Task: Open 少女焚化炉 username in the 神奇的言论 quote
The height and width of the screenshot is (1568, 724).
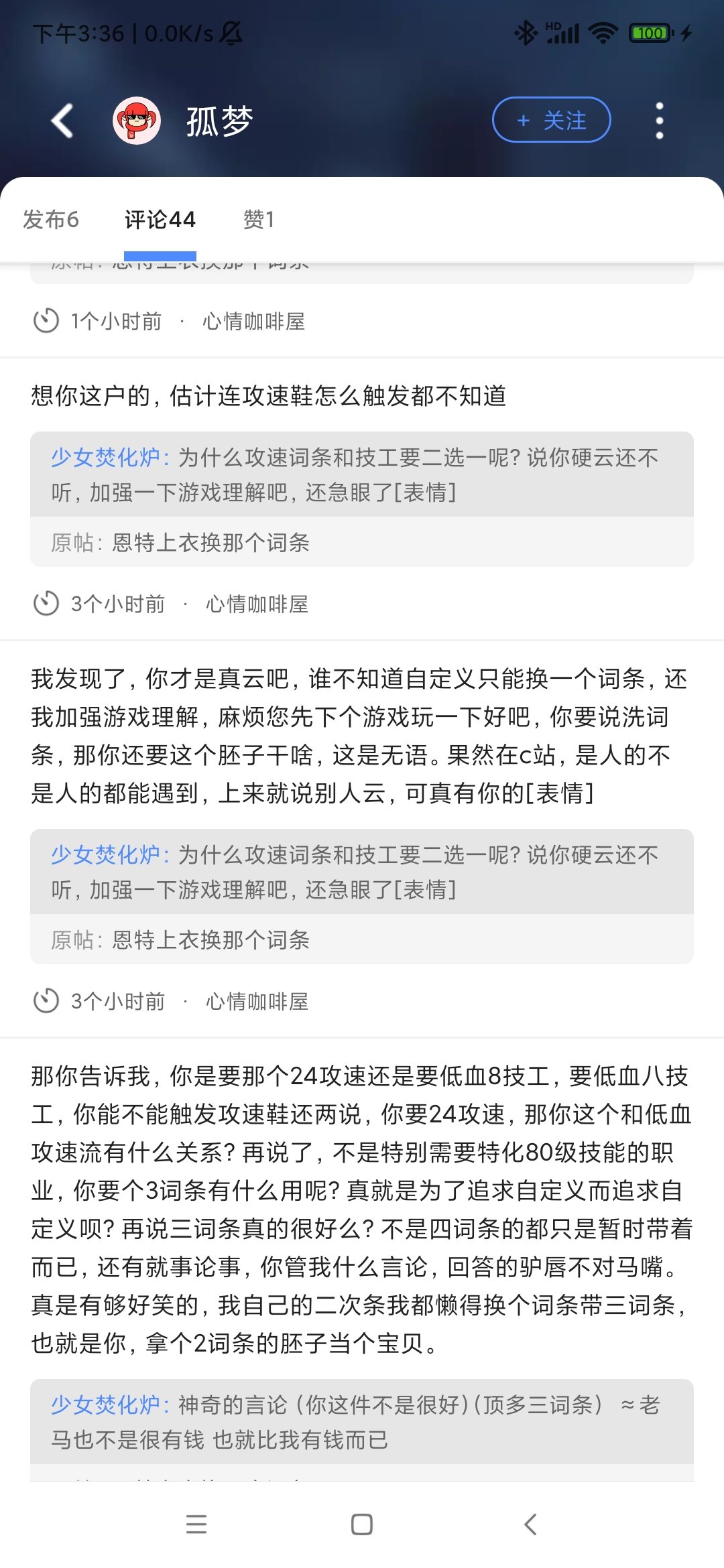Action: point(106,1404)
